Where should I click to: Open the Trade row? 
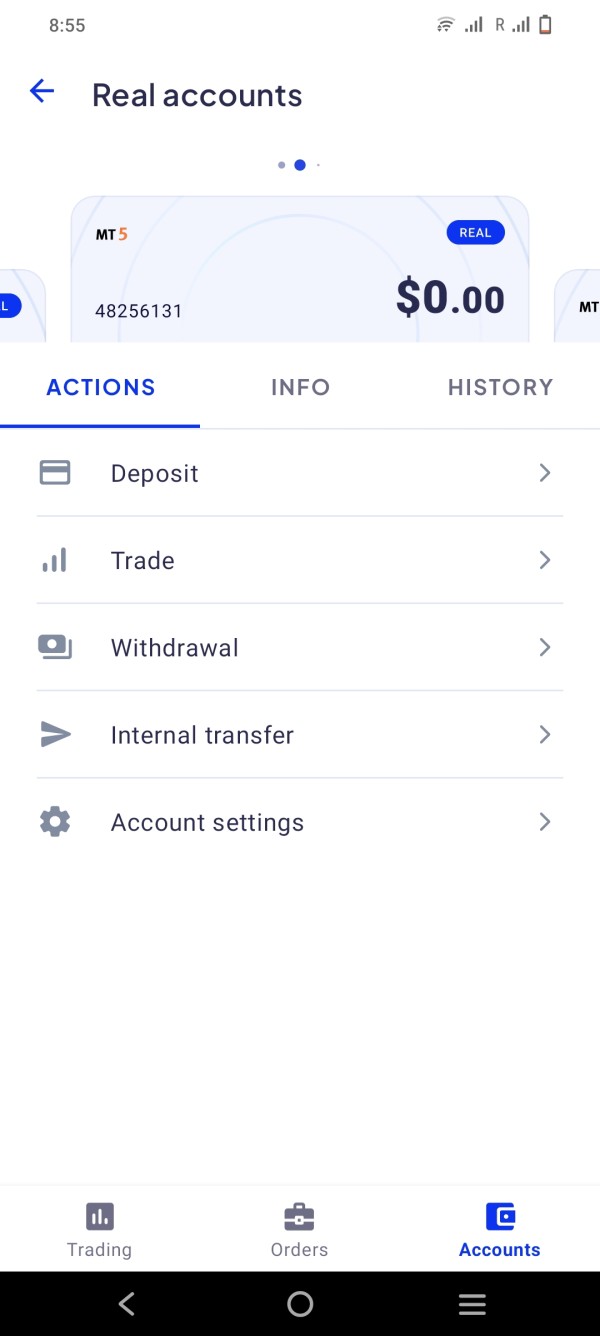300,560
